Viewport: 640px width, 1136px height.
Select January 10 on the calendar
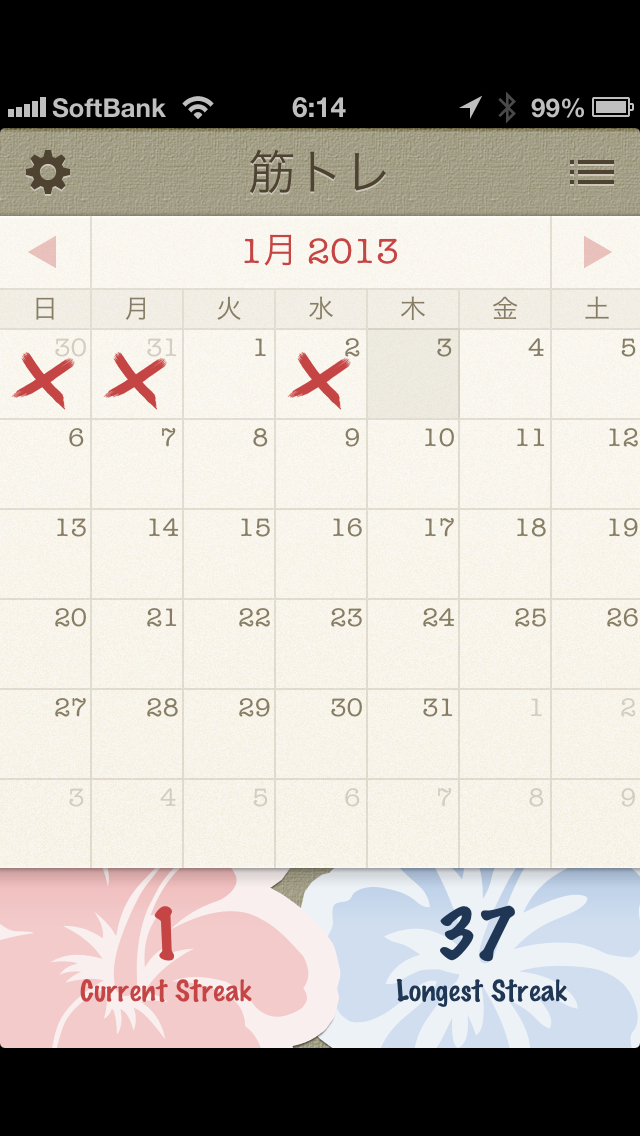tap(413, 465)
